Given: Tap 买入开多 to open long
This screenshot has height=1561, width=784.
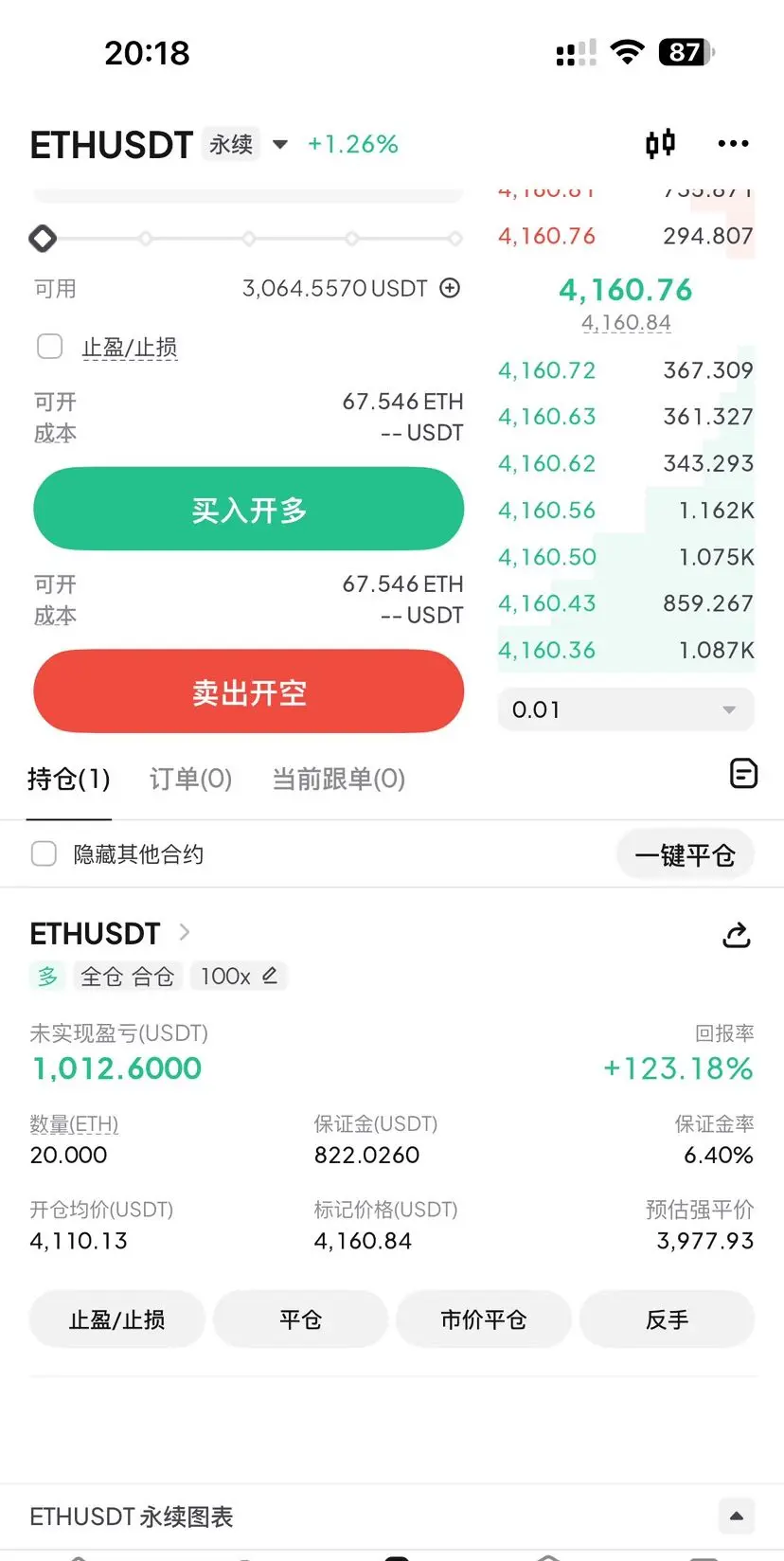Looking at the screenshot, I should coord(248,510).
